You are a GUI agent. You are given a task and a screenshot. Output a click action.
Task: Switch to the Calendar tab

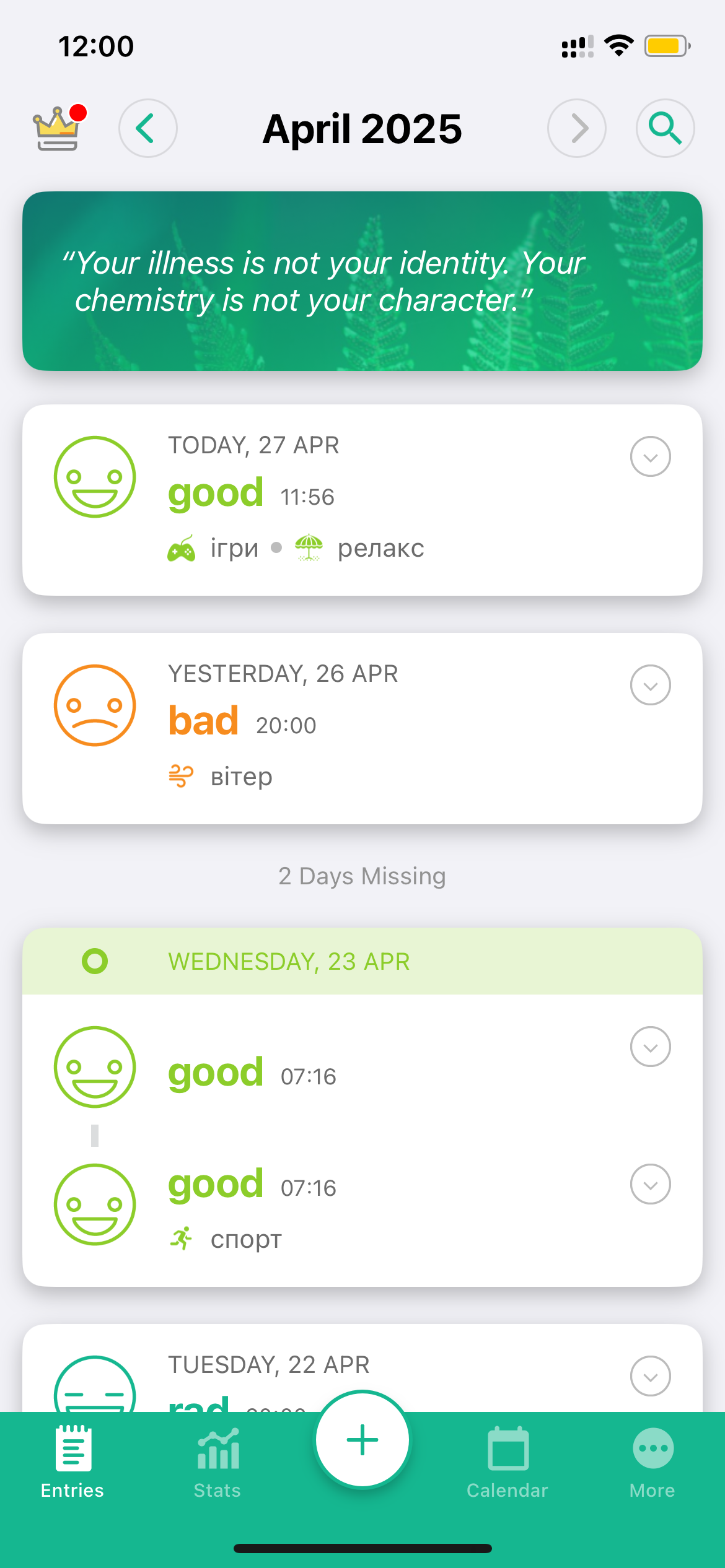(x=507, y=1463)
